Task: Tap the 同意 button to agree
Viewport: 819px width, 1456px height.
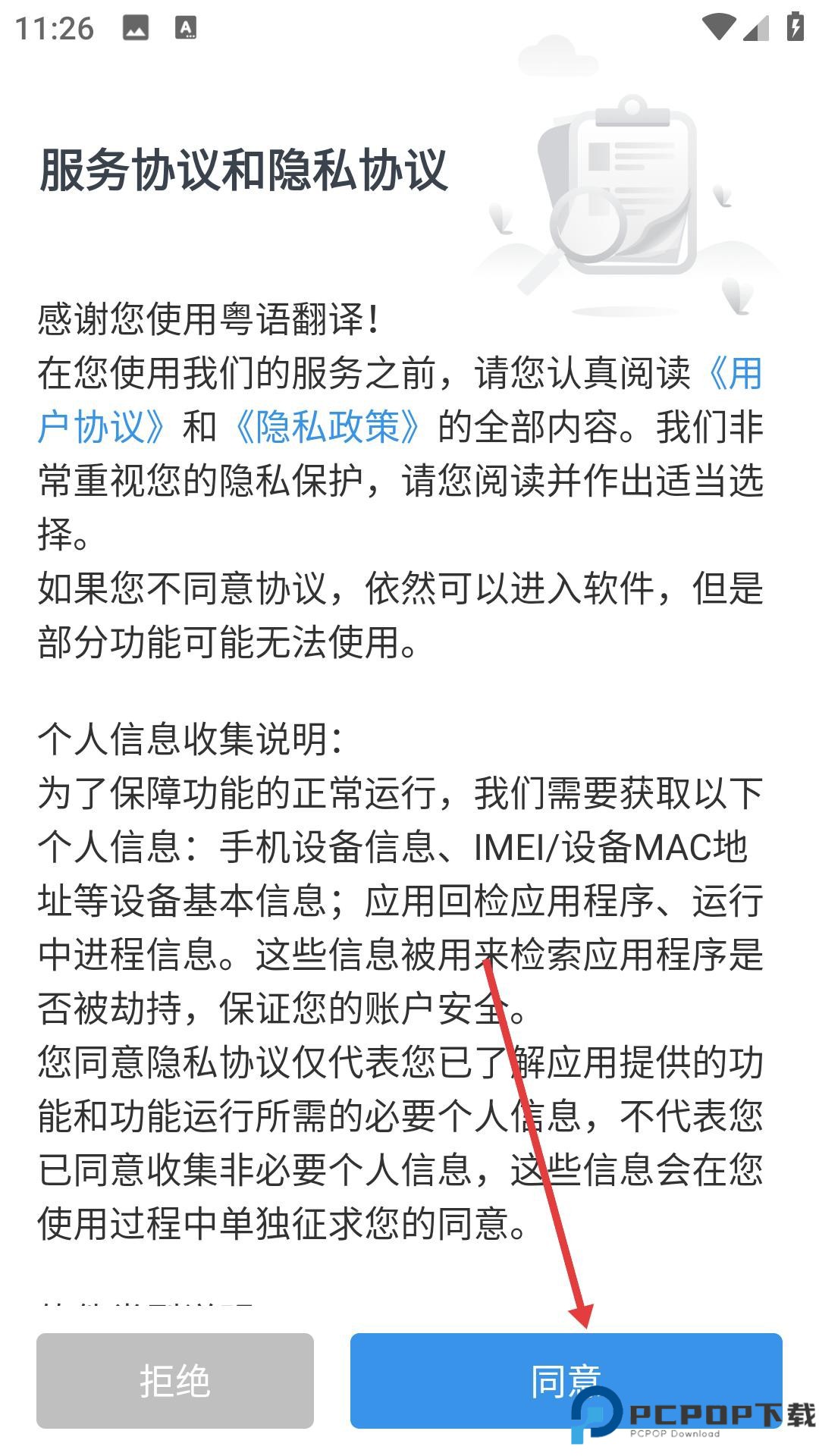Action: [x=565, y=1380]
